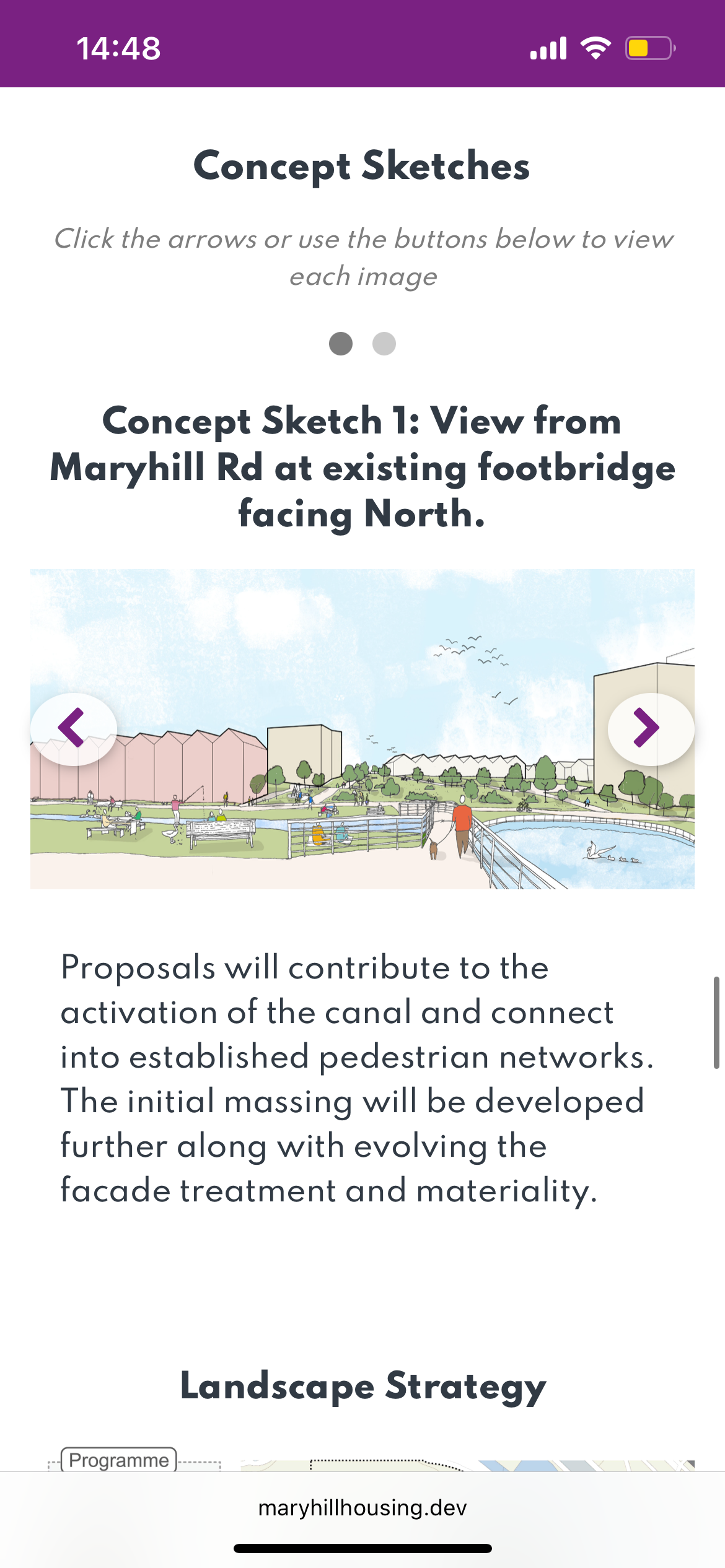
Task: Tap the maryhillhousing.dev address bar
Action: 362,1508
